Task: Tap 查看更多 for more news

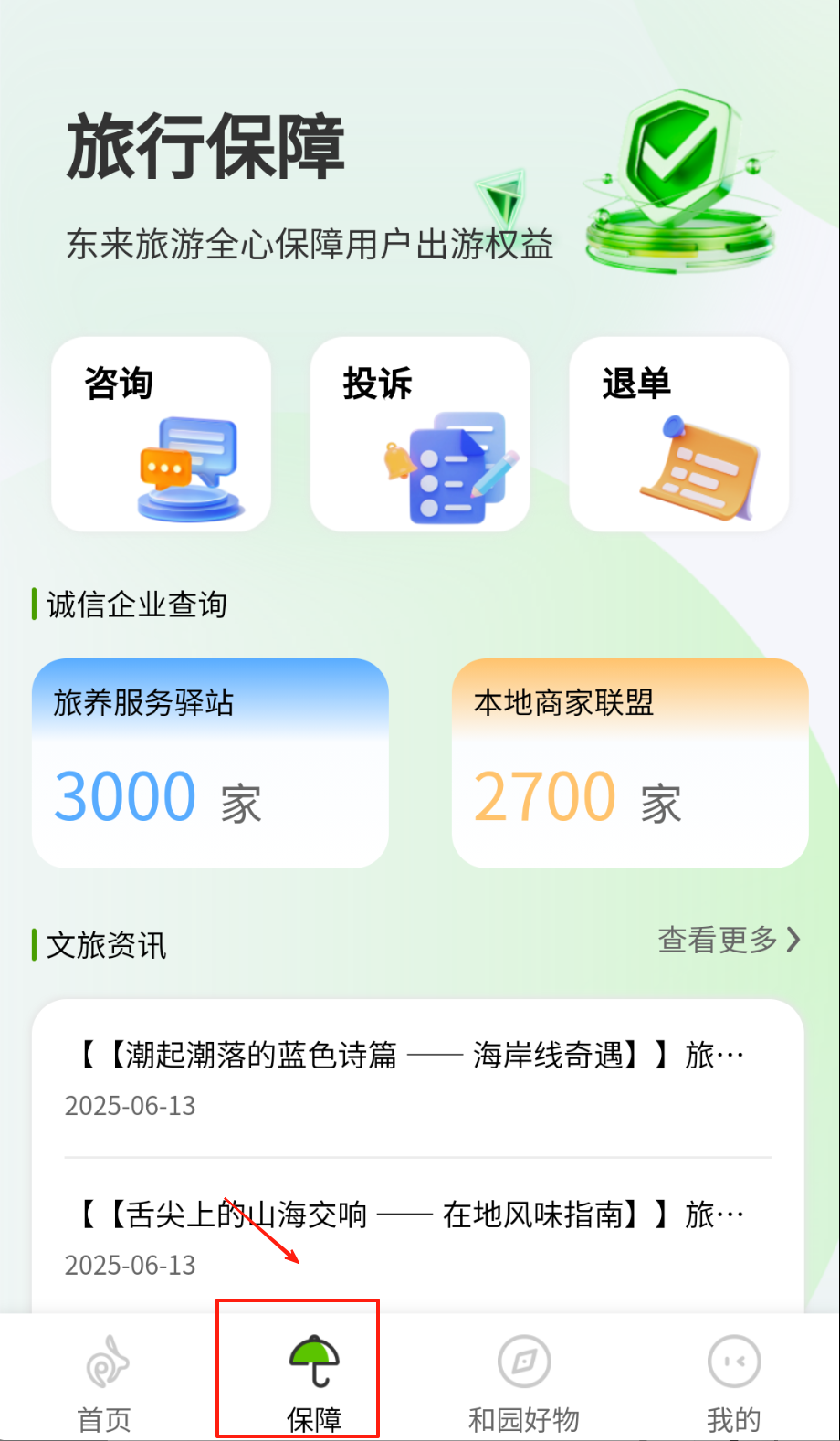Action: tap(729, 940)
